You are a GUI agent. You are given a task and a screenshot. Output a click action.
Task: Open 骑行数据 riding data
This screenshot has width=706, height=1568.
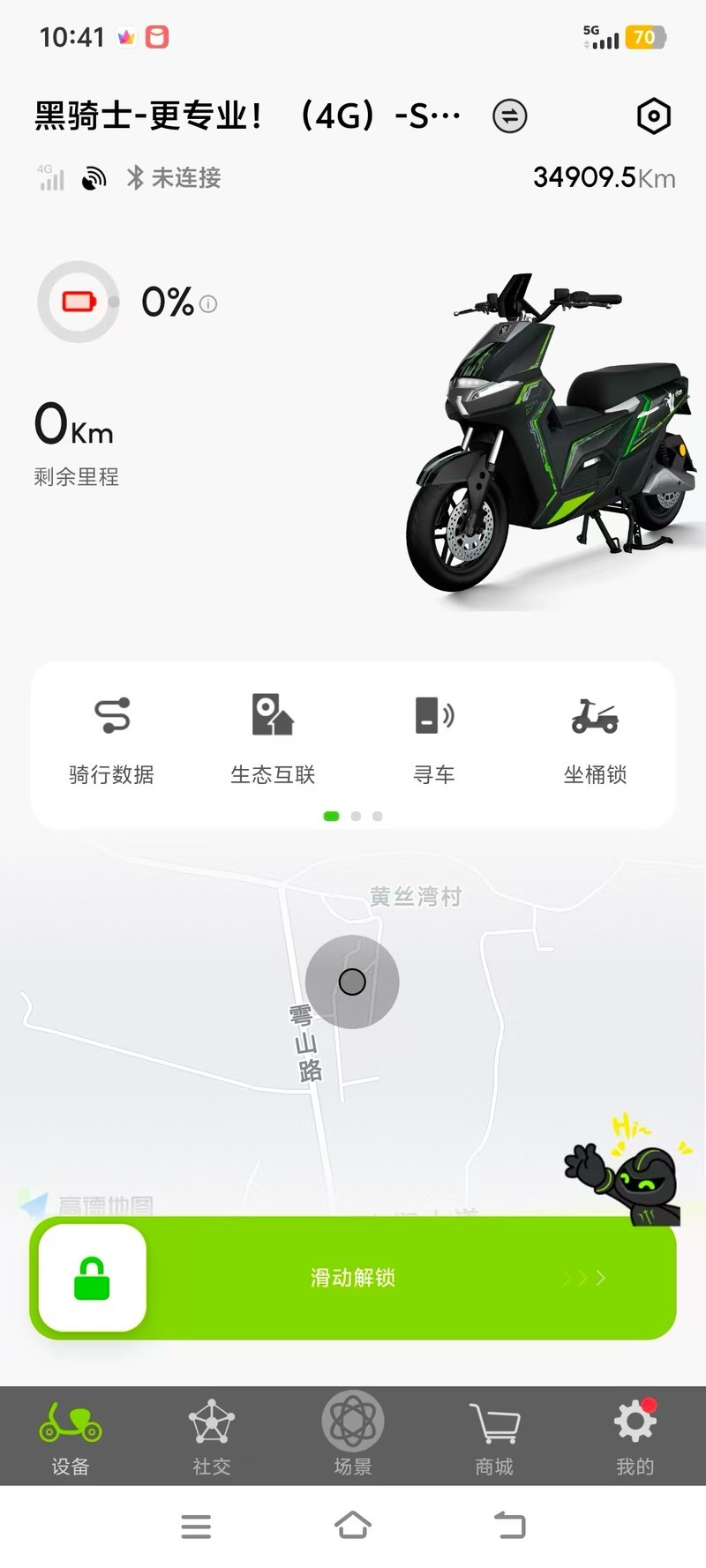(112, 737)
